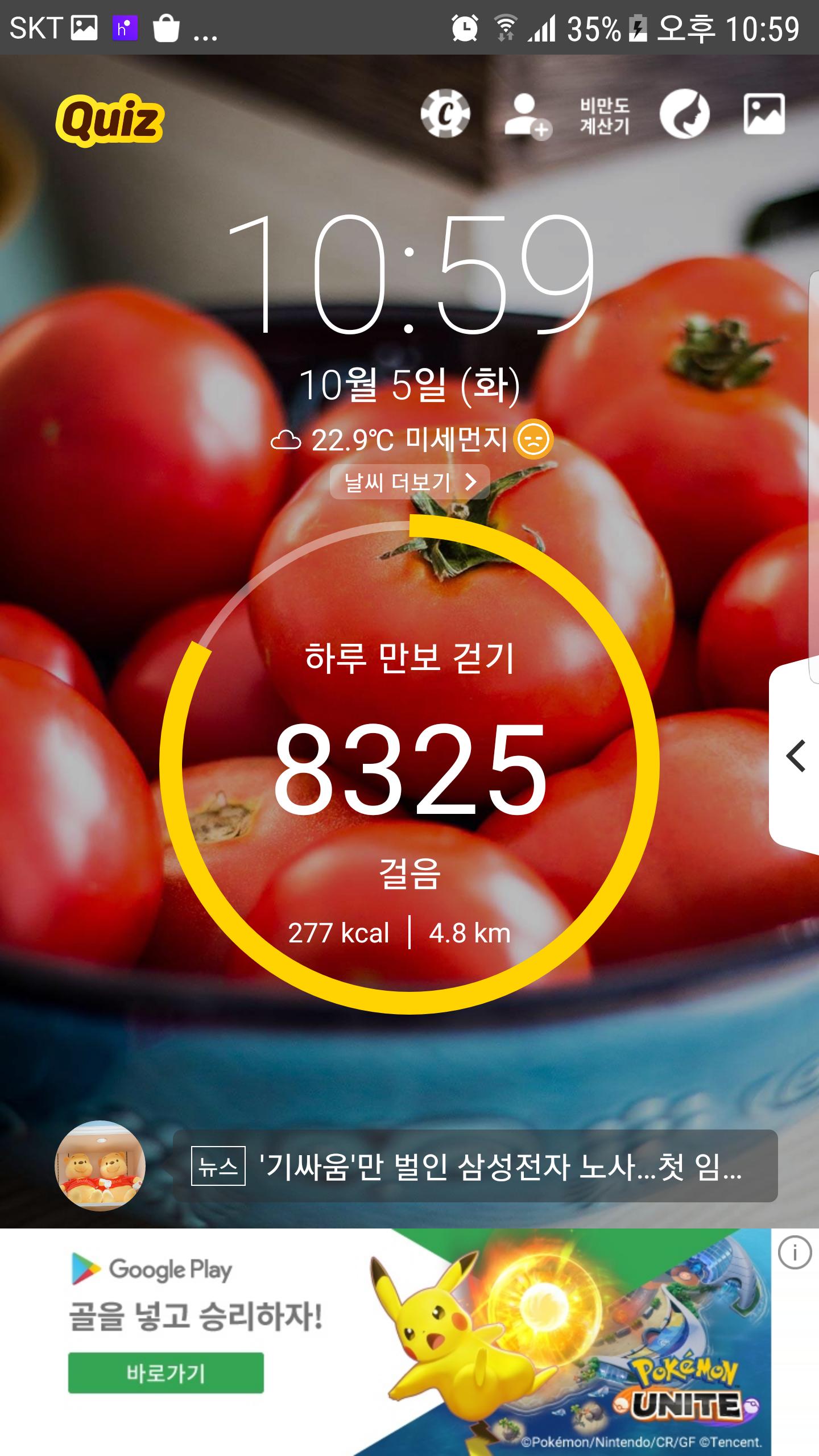819x1456 pixels.
Task: Open the ad info icon
Action: click(794, 1252)
